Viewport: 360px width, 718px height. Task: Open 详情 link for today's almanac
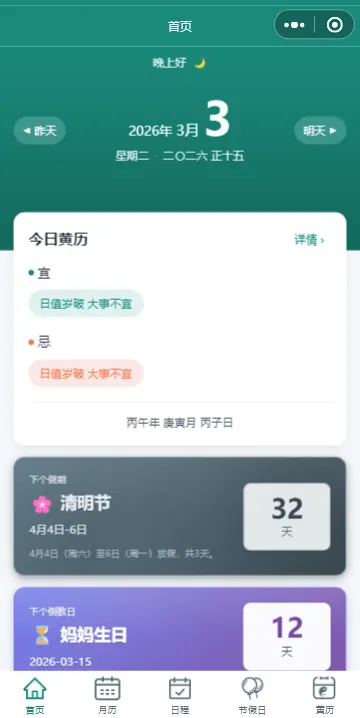309,239
